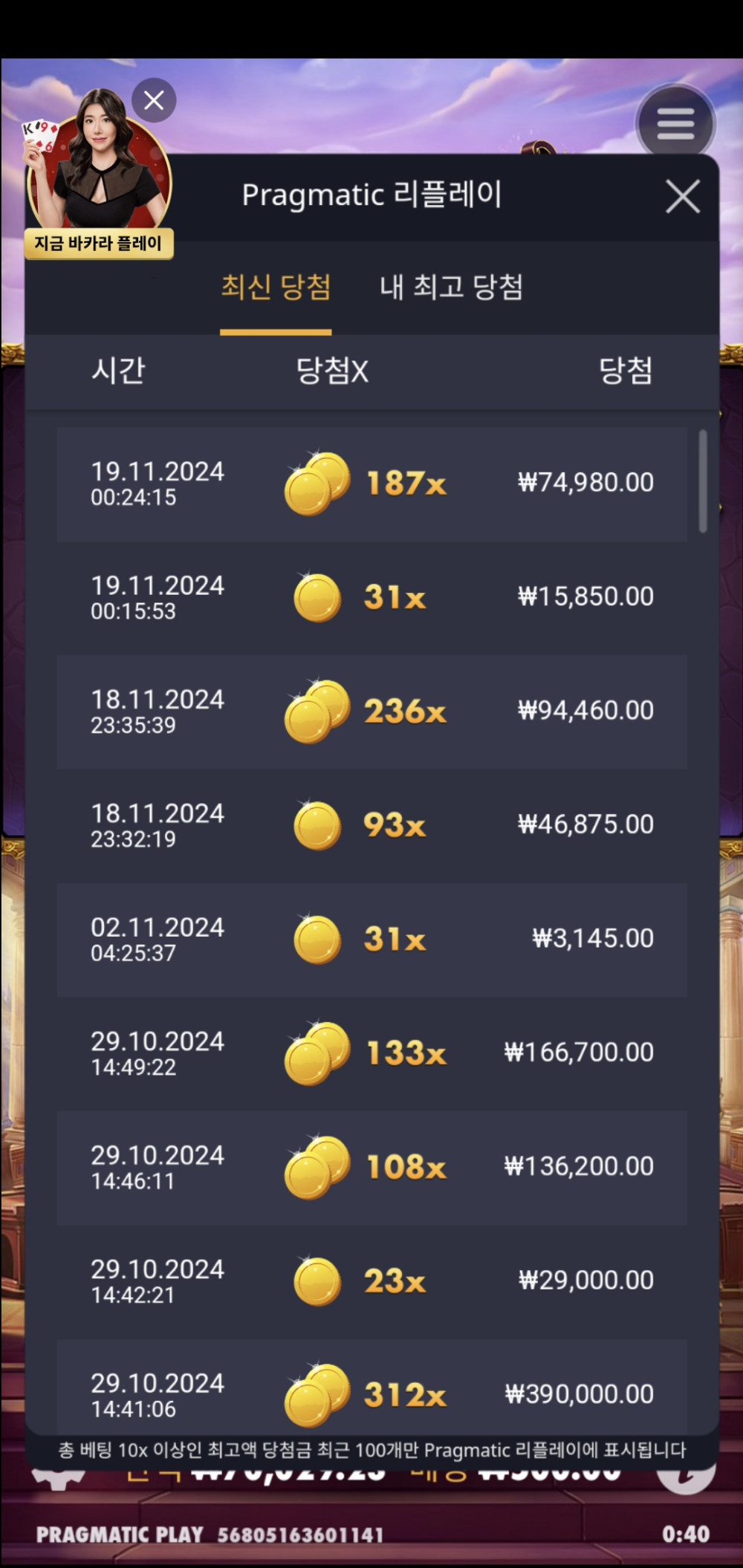This screenshot has width=743, height=1568.
Task: Replay the 187x win of ₩74,980.00
Action: pos(371,484)
